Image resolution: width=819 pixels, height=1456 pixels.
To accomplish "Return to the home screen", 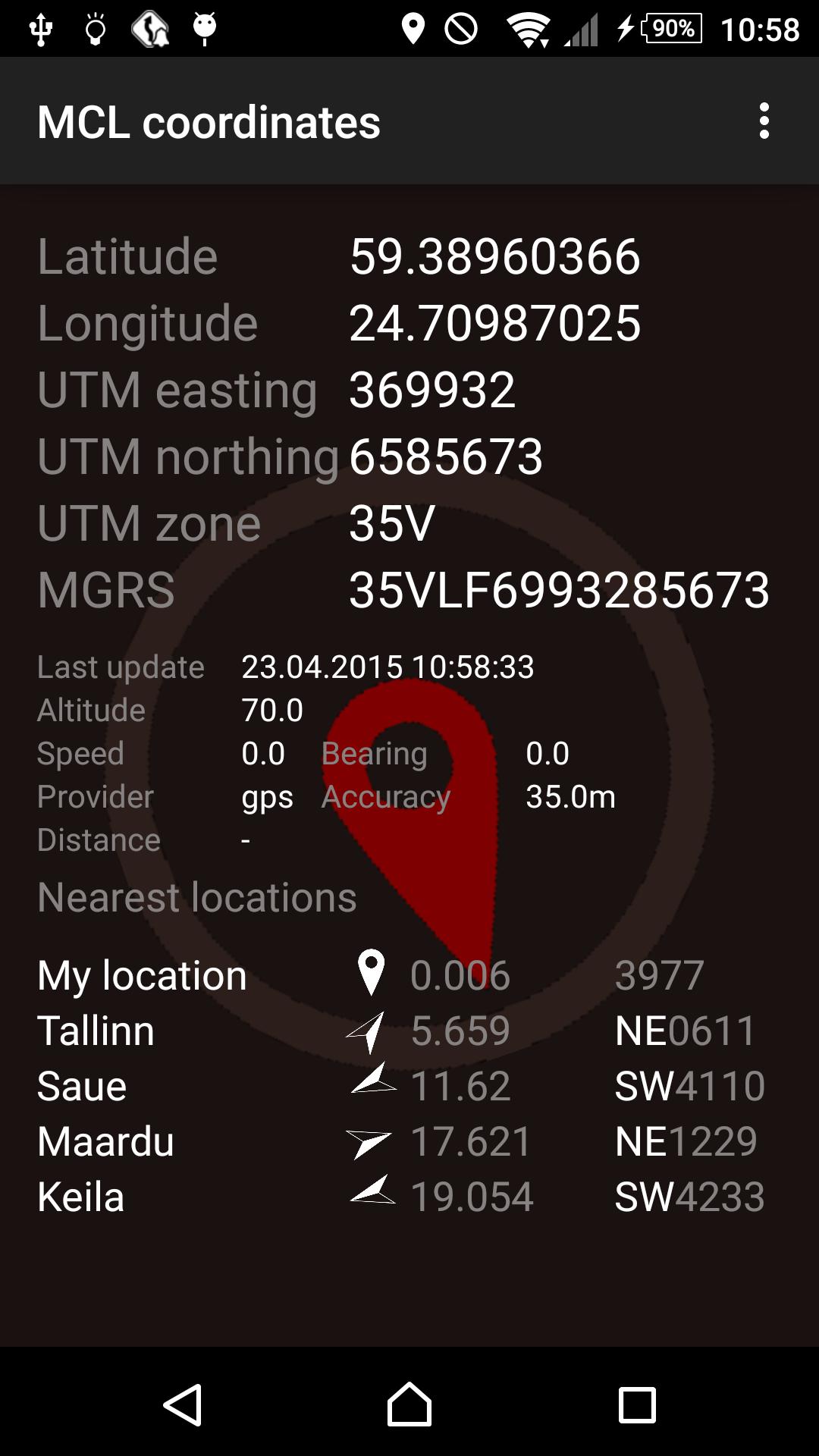I will (x=409, y=1404).
